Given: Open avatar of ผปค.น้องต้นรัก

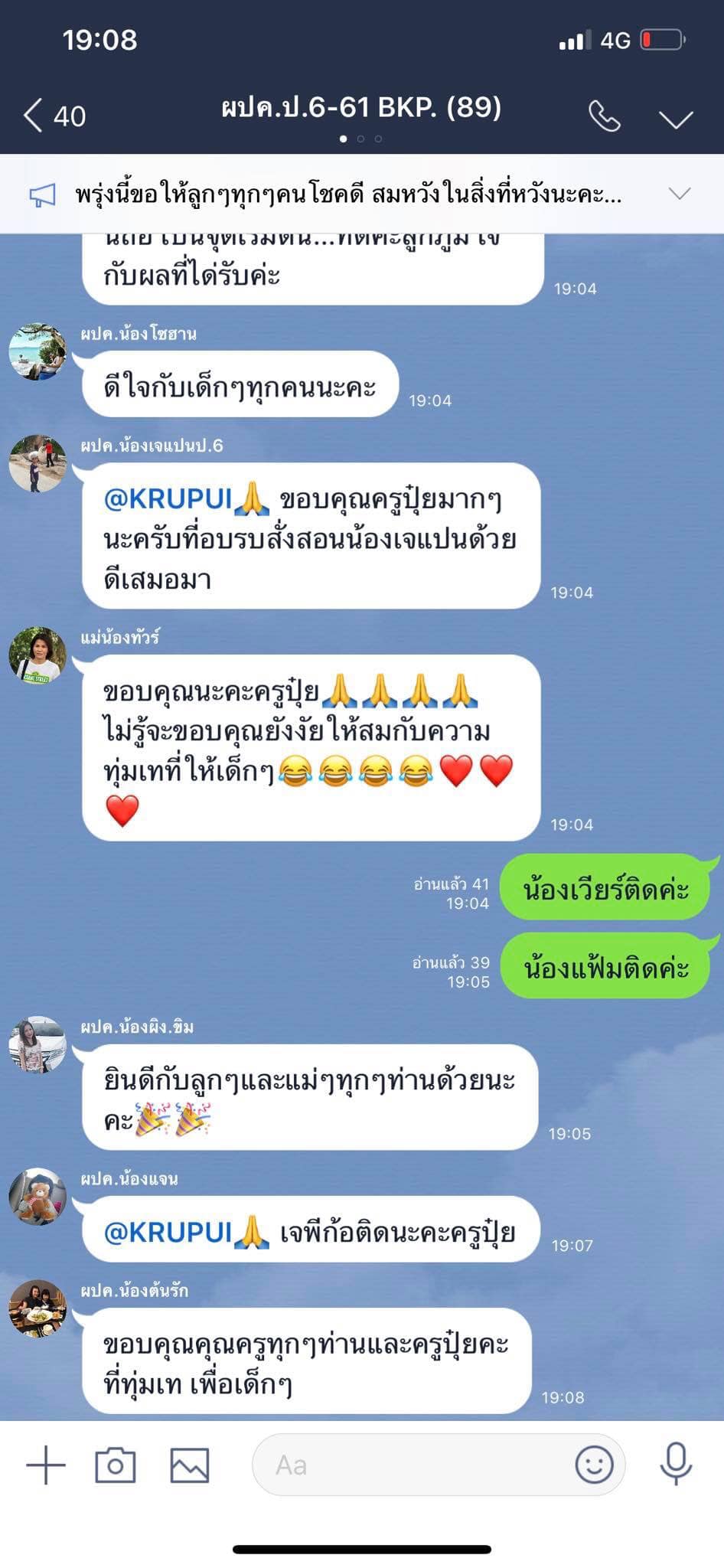Looking at the screenshot, I should 38,1308.
